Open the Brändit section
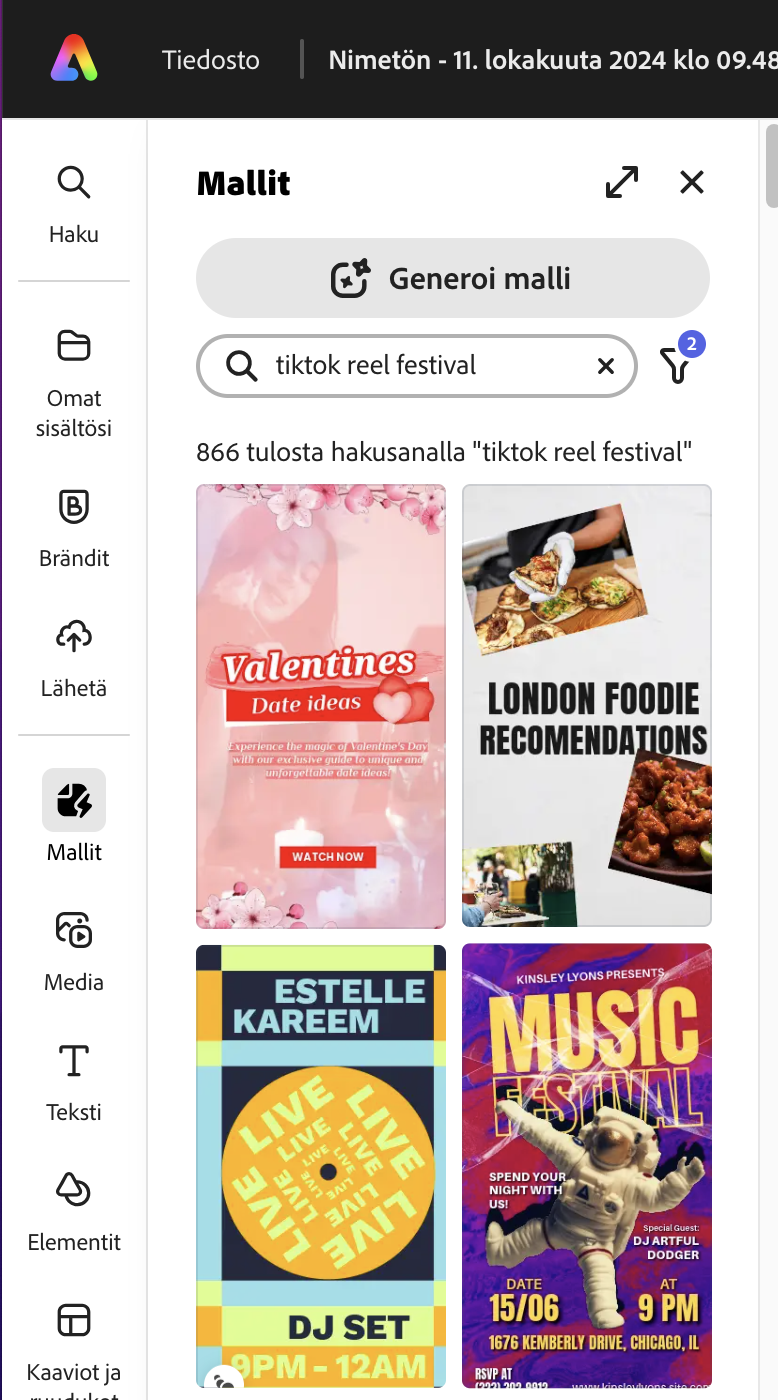Viewport: 778px width, 1400px height. [74, 529]
